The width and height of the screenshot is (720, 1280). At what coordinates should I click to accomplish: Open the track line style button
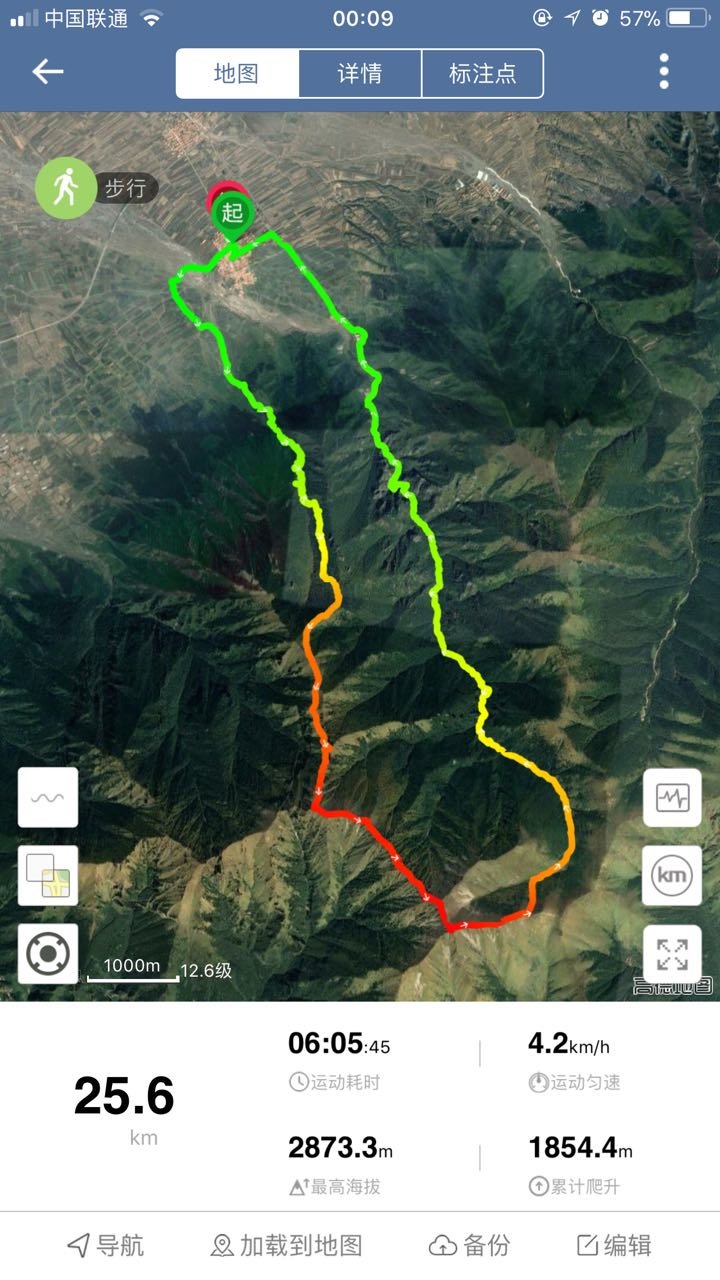coord(48,797)
